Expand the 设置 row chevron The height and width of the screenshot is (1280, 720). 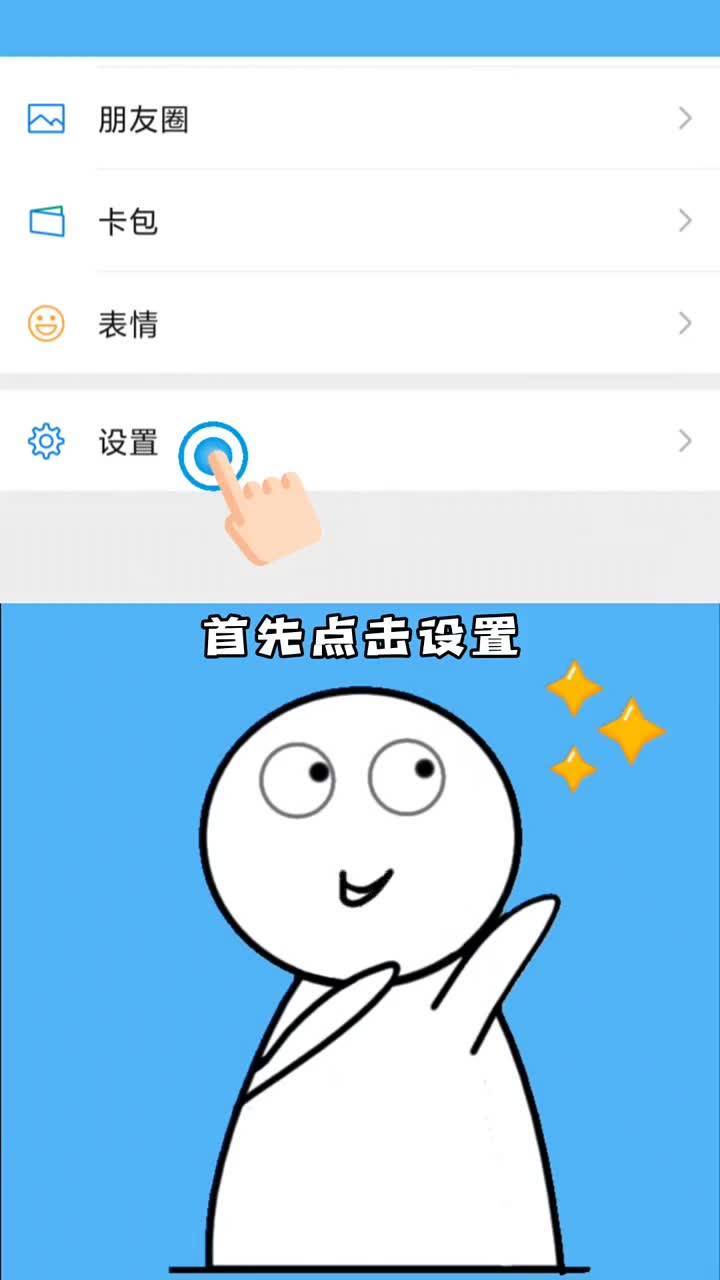click(684, 440)
